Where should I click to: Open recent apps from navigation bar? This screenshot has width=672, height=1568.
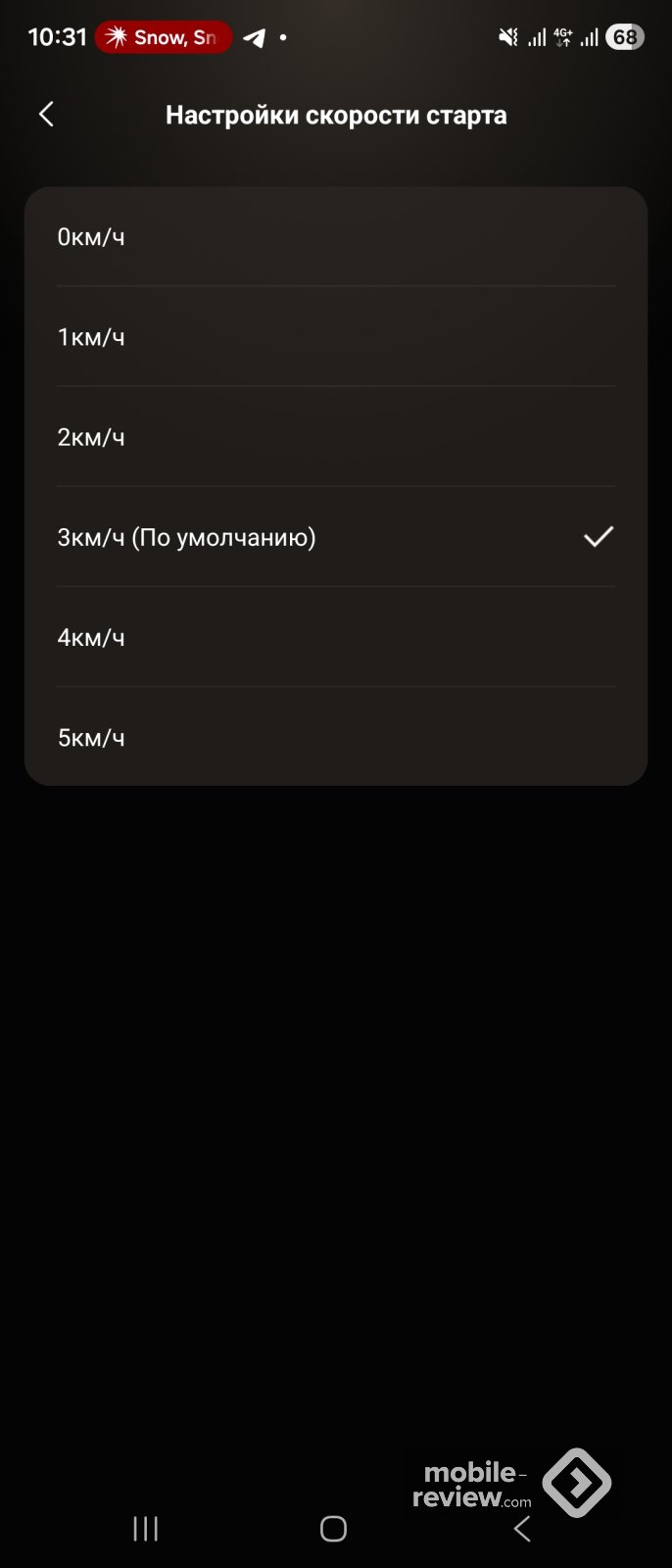146,1528
